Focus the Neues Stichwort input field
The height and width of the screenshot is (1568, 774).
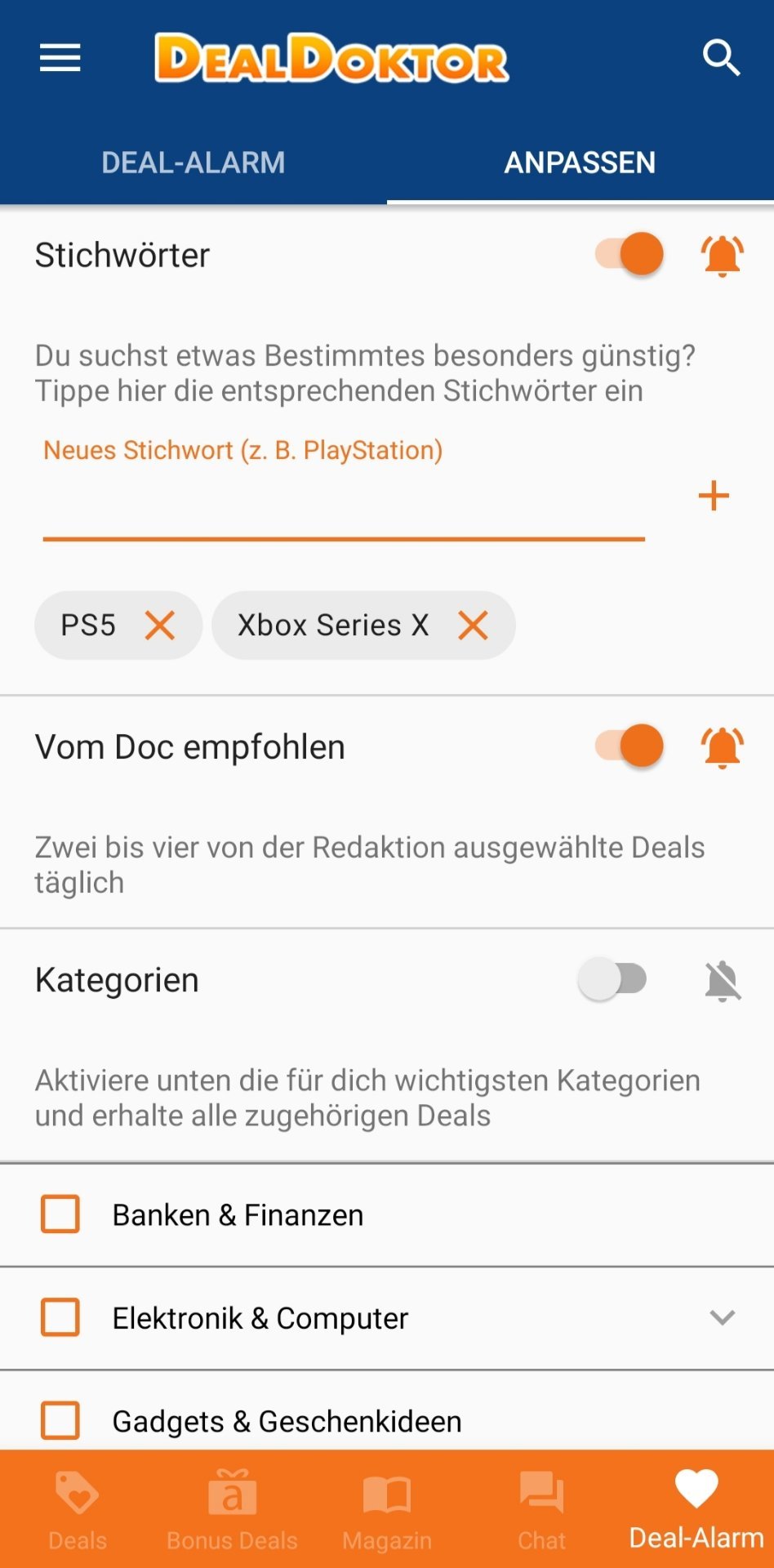[344, 496]
